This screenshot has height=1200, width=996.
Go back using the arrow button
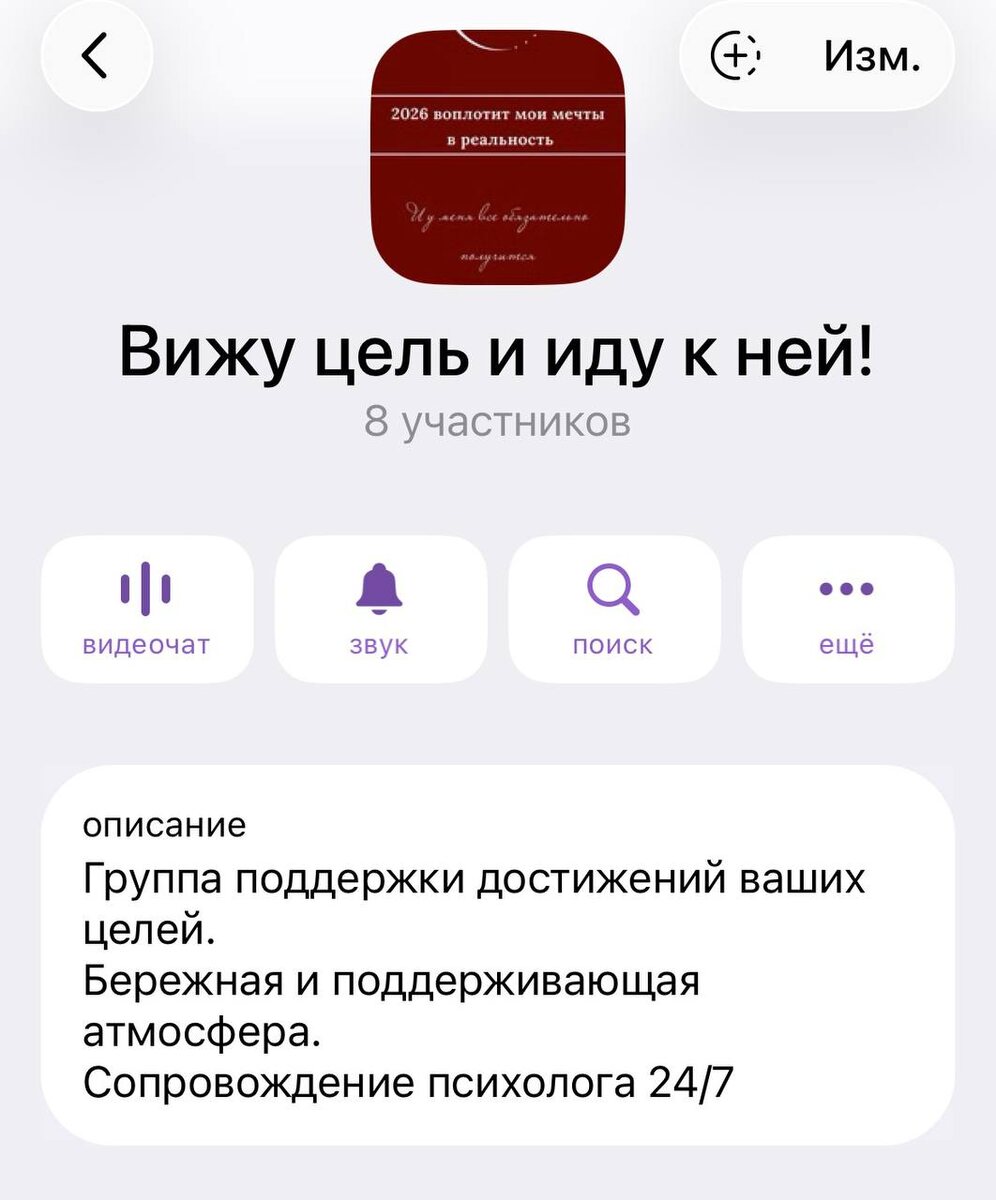coord(96,58)
